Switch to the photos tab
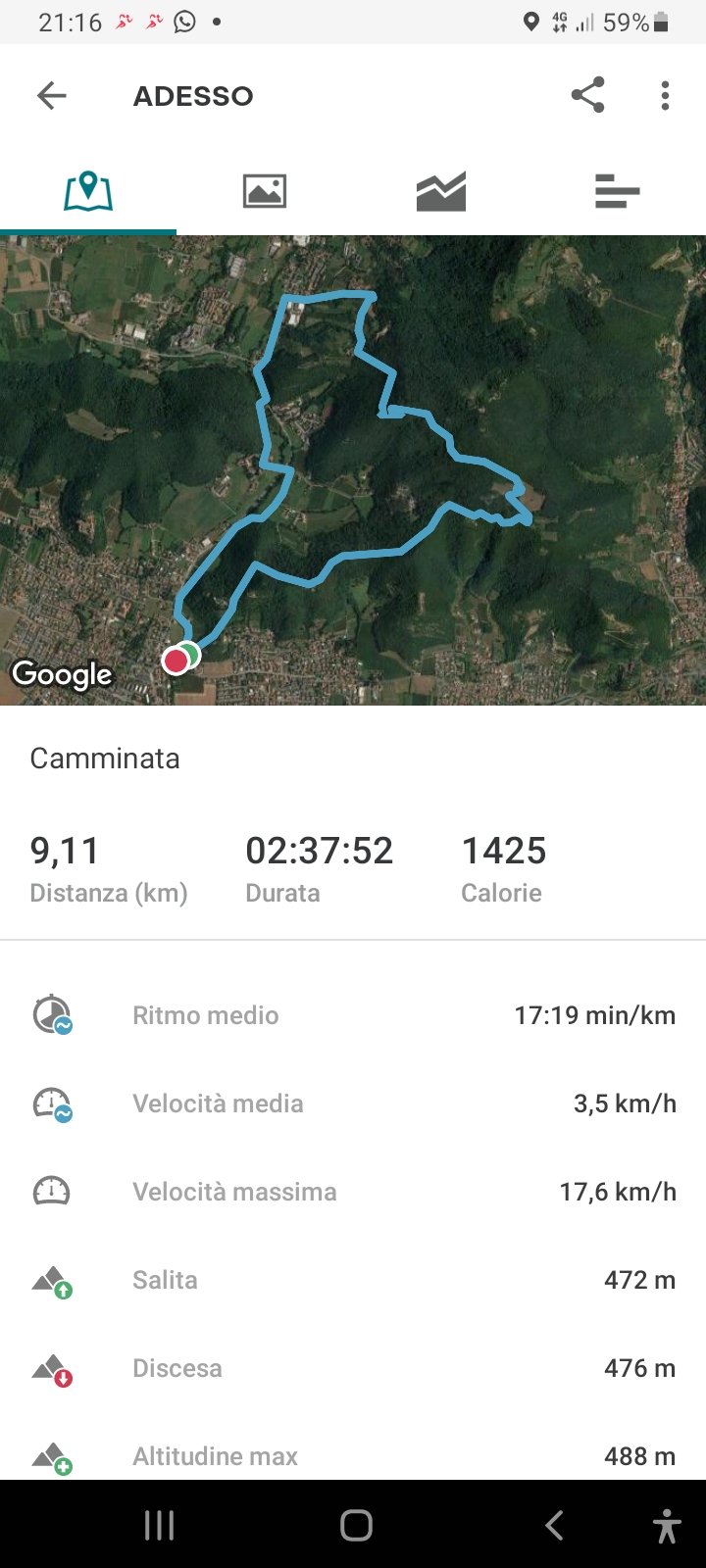This screenshot has width=706, height=1568. point(265,190)
